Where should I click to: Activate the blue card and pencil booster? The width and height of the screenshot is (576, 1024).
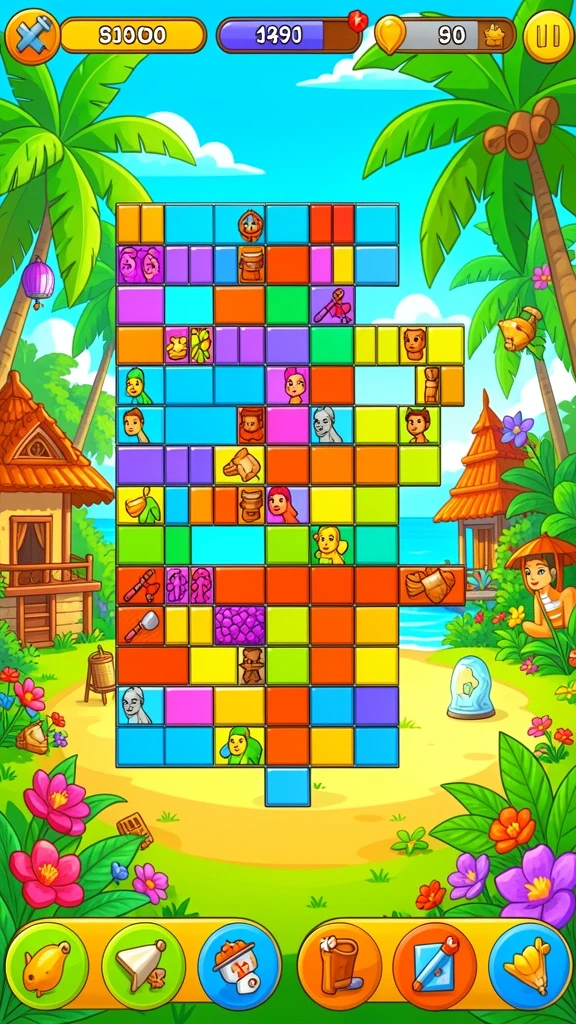pyautogui.click(x=434, y=965)
